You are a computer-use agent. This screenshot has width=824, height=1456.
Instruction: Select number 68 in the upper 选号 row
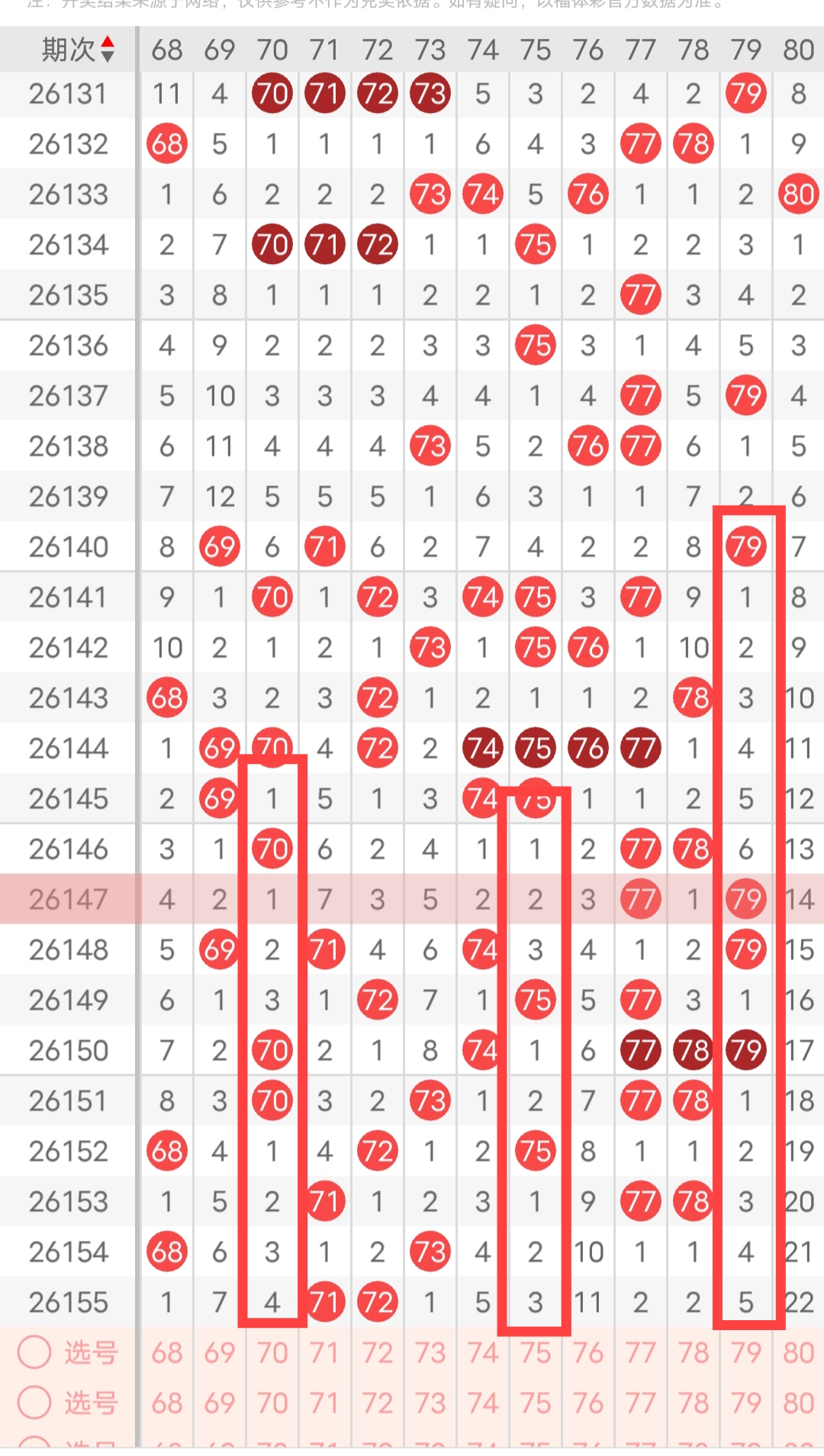167,1353
